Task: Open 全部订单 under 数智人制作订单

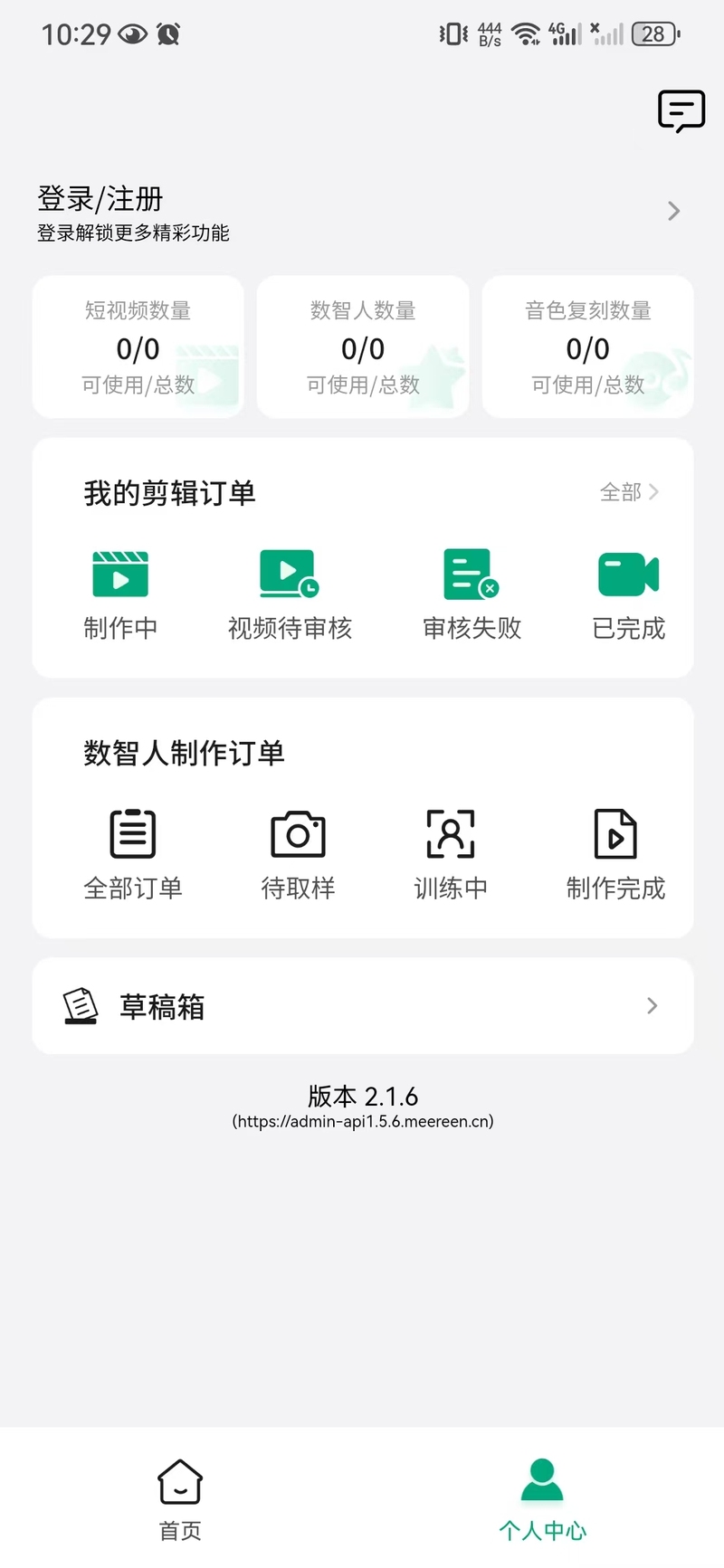Action: click(x=133, y=855)
